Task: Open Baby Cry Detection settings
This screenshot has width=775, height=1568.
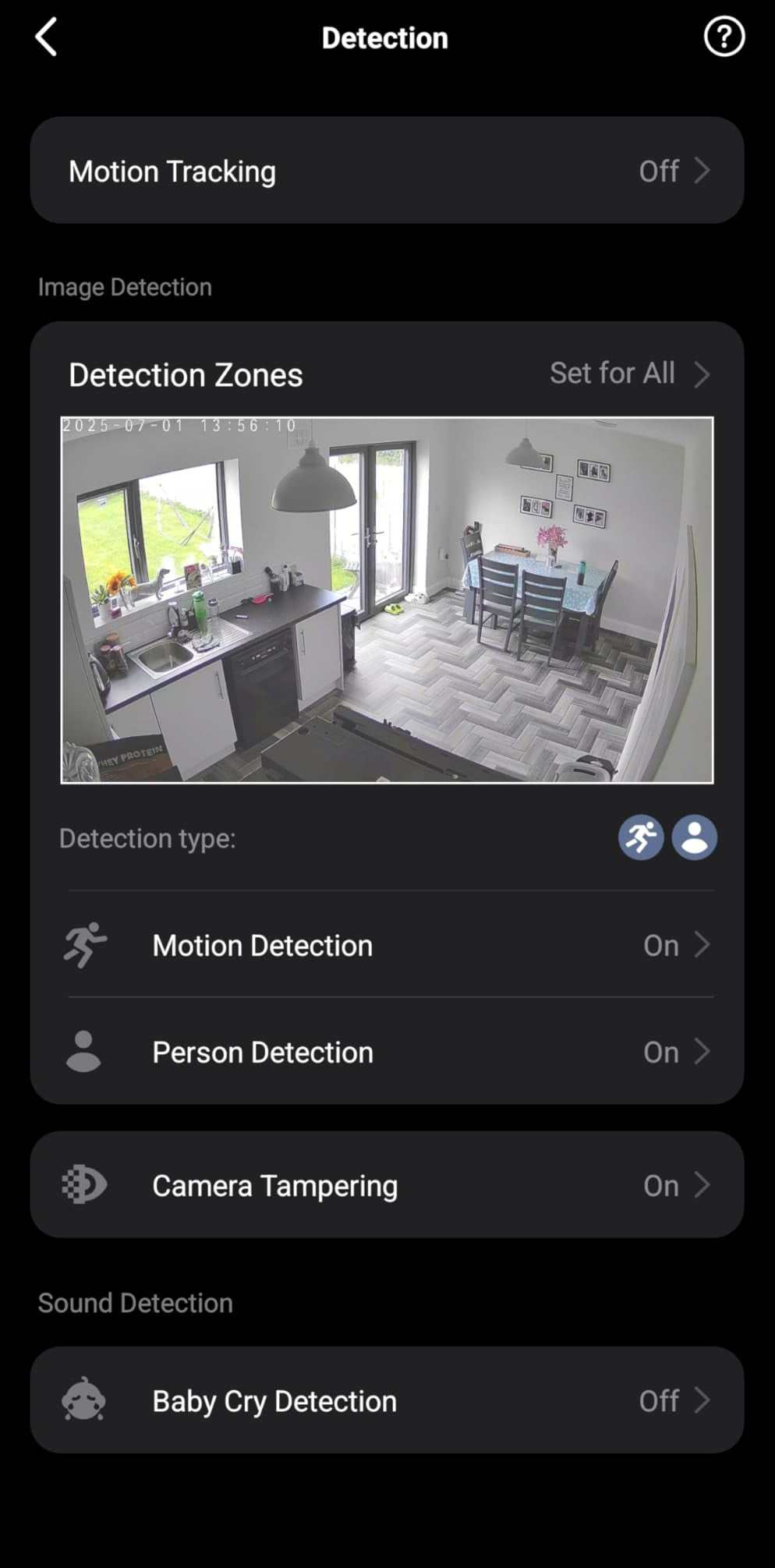Action: [387, 1400]
